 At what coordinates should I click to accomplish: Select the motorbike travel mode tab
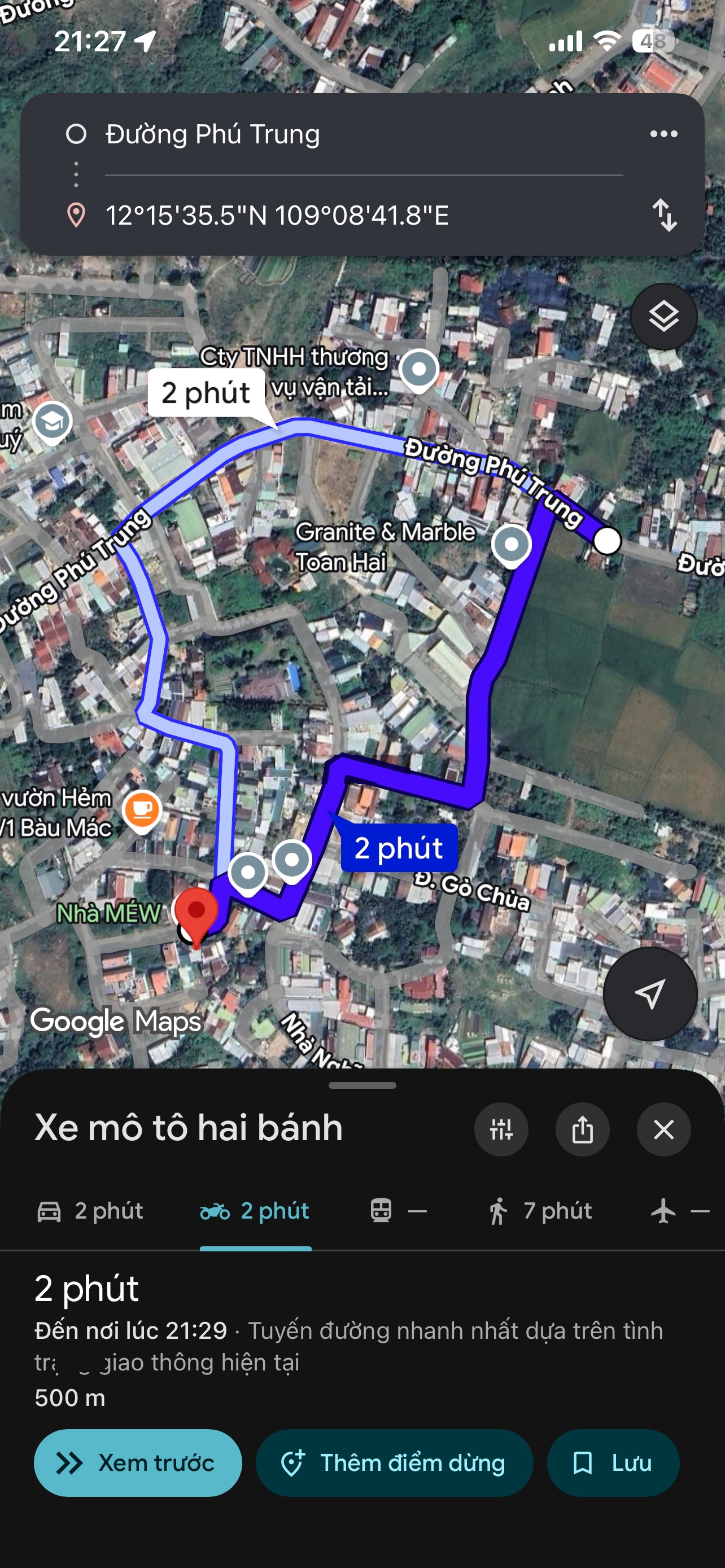(x=255, y=1211)
